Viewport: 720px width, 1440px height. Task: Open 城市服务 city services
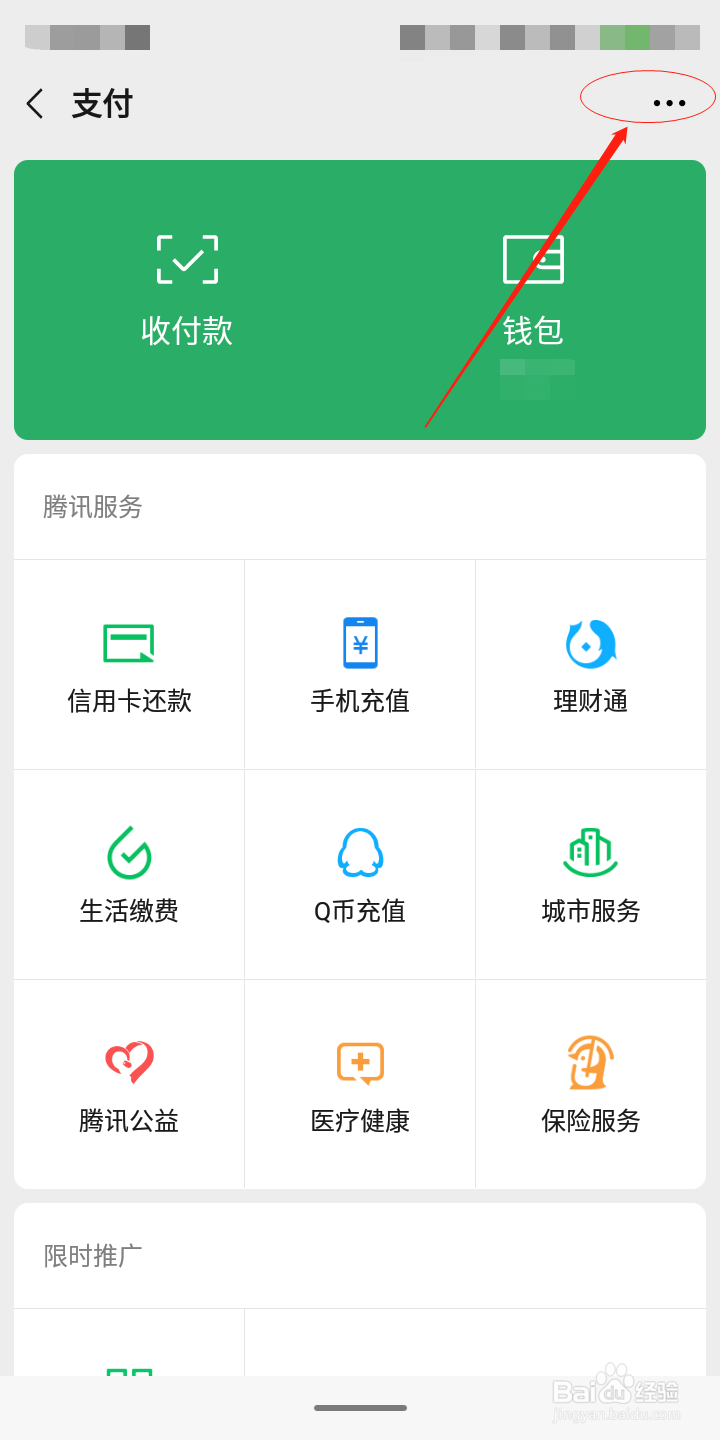(x=591, y=875)
